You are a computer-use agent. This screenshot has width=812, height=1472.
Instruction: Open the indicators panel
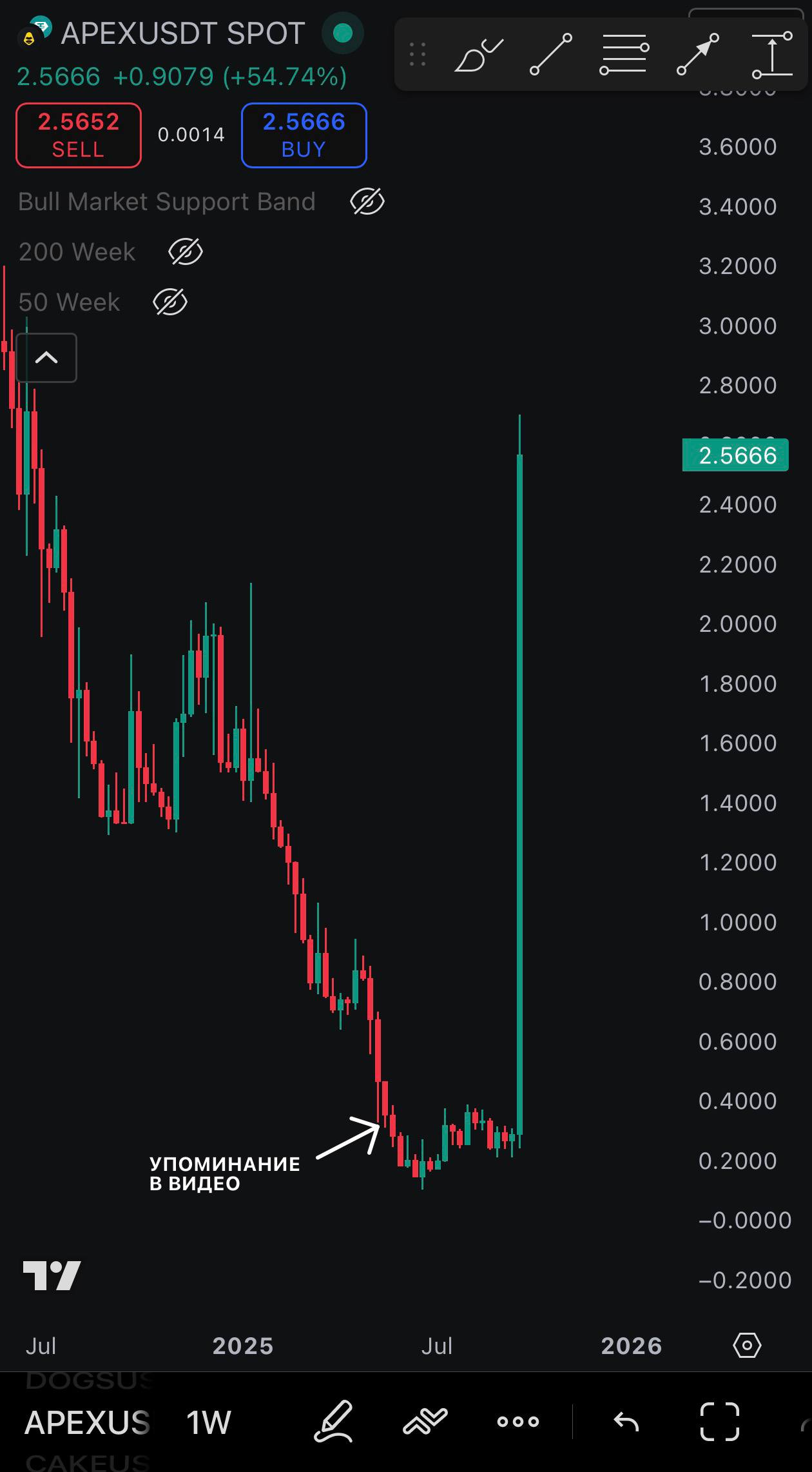point(425,1421)
